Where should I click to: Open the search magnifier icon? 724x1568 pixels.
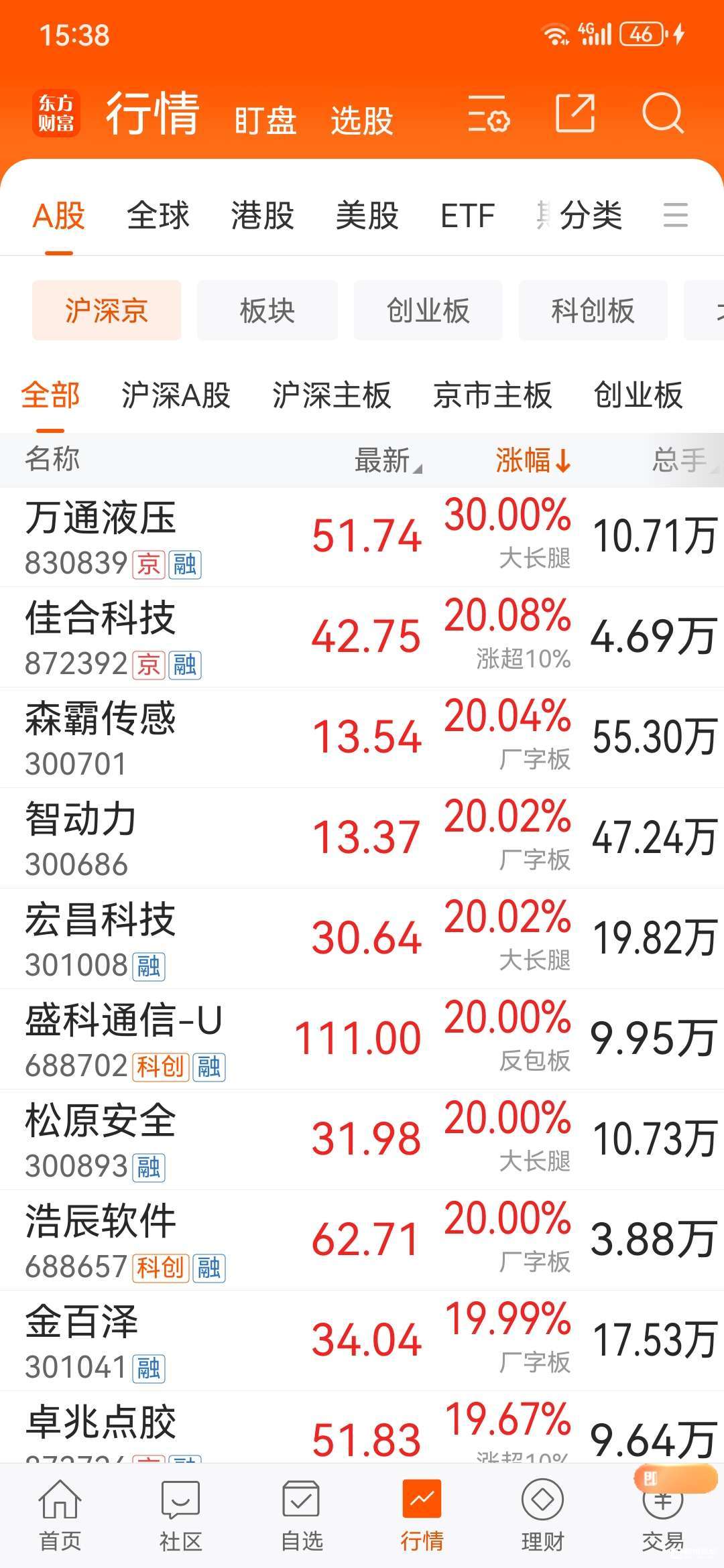point(662,114)
